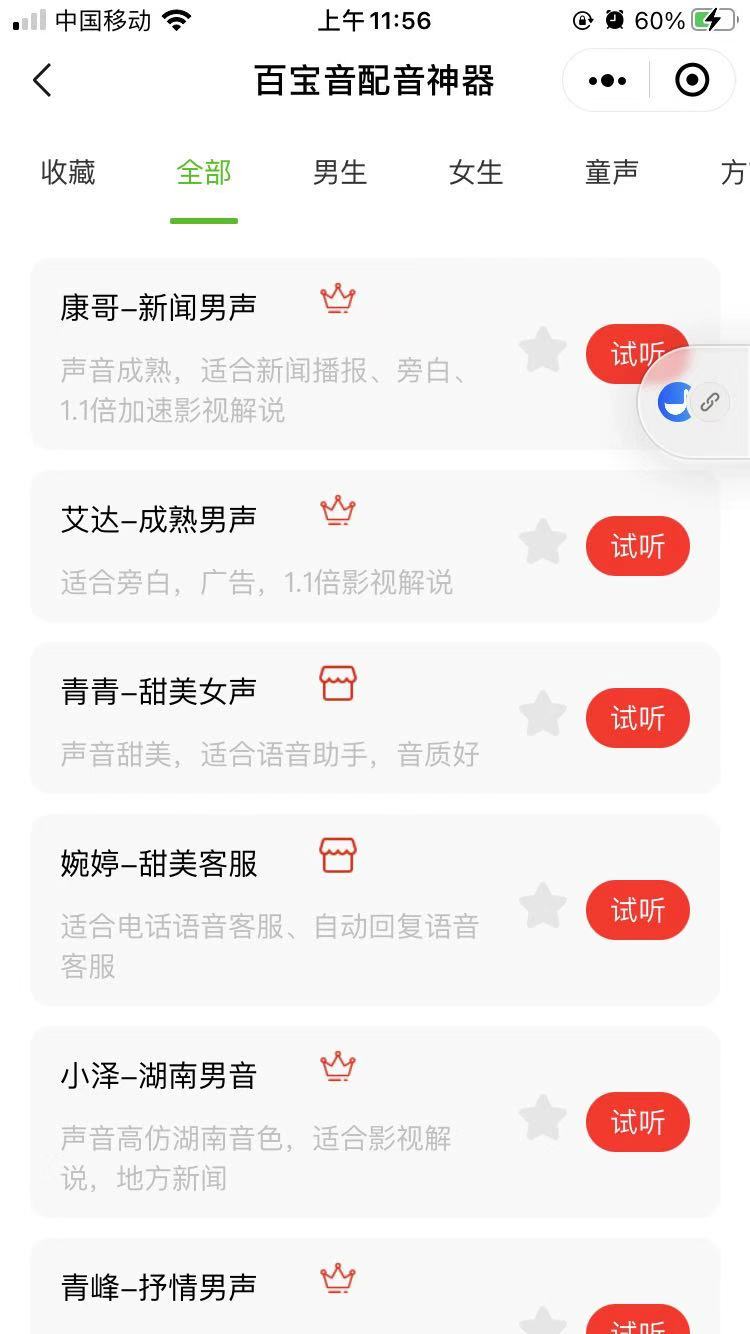
Task: Play the 婉婷-甜美客服 试听 sample
Action: pyautogui.click(x=637, y=910)
